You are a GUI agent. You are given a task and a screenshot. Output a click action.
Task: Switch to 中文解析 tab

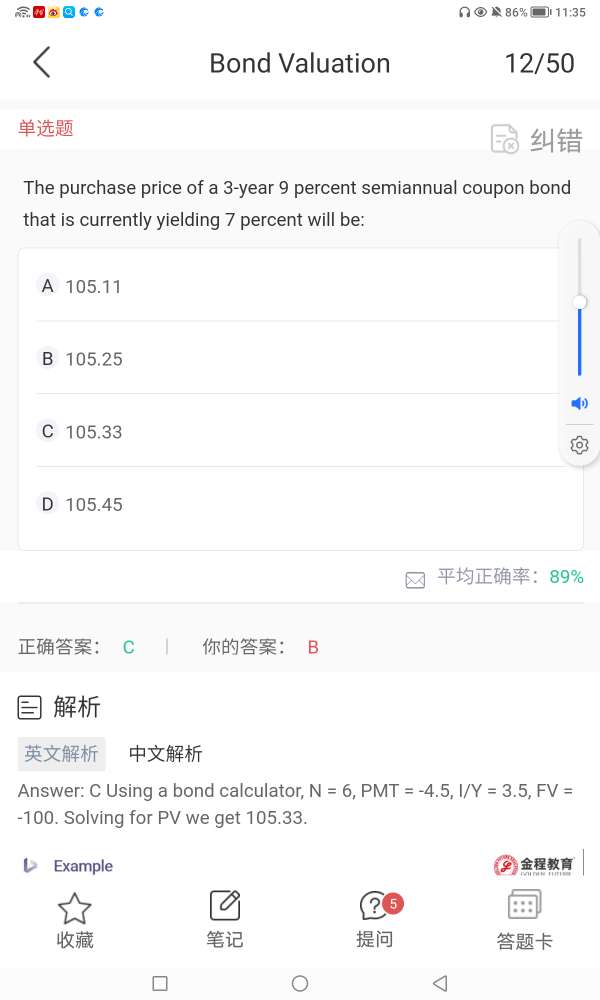click(165, 754)
